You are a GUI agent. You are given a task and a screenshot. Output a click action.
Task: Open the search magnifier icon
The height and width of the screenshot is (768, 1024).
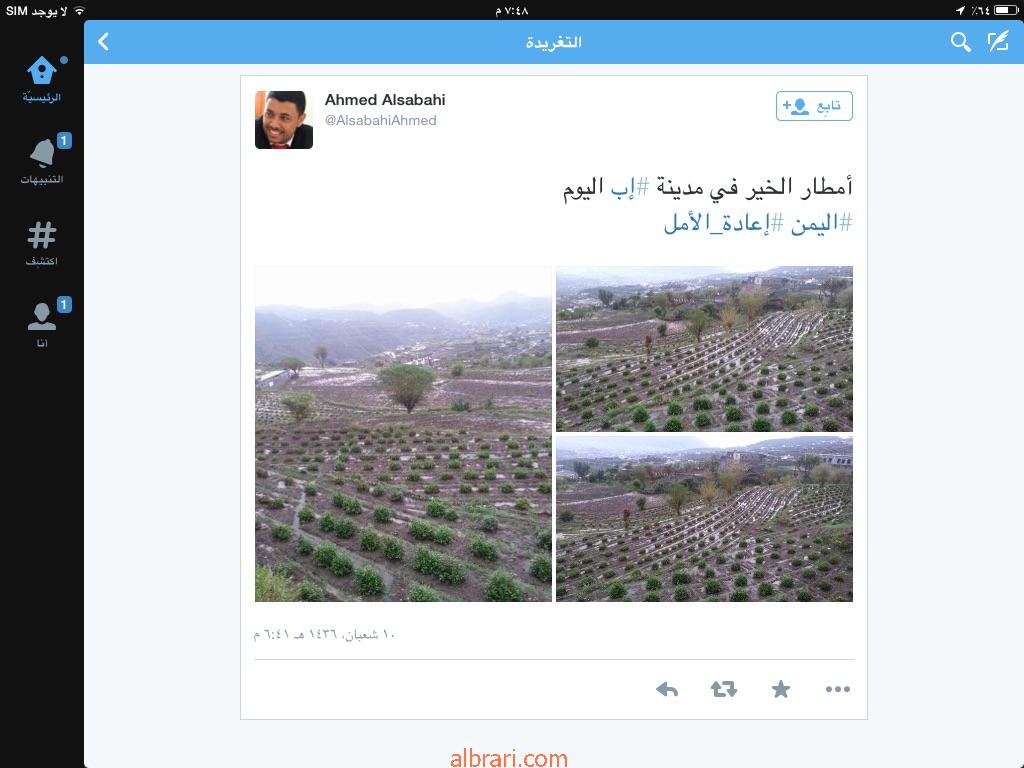coord(960,42)
